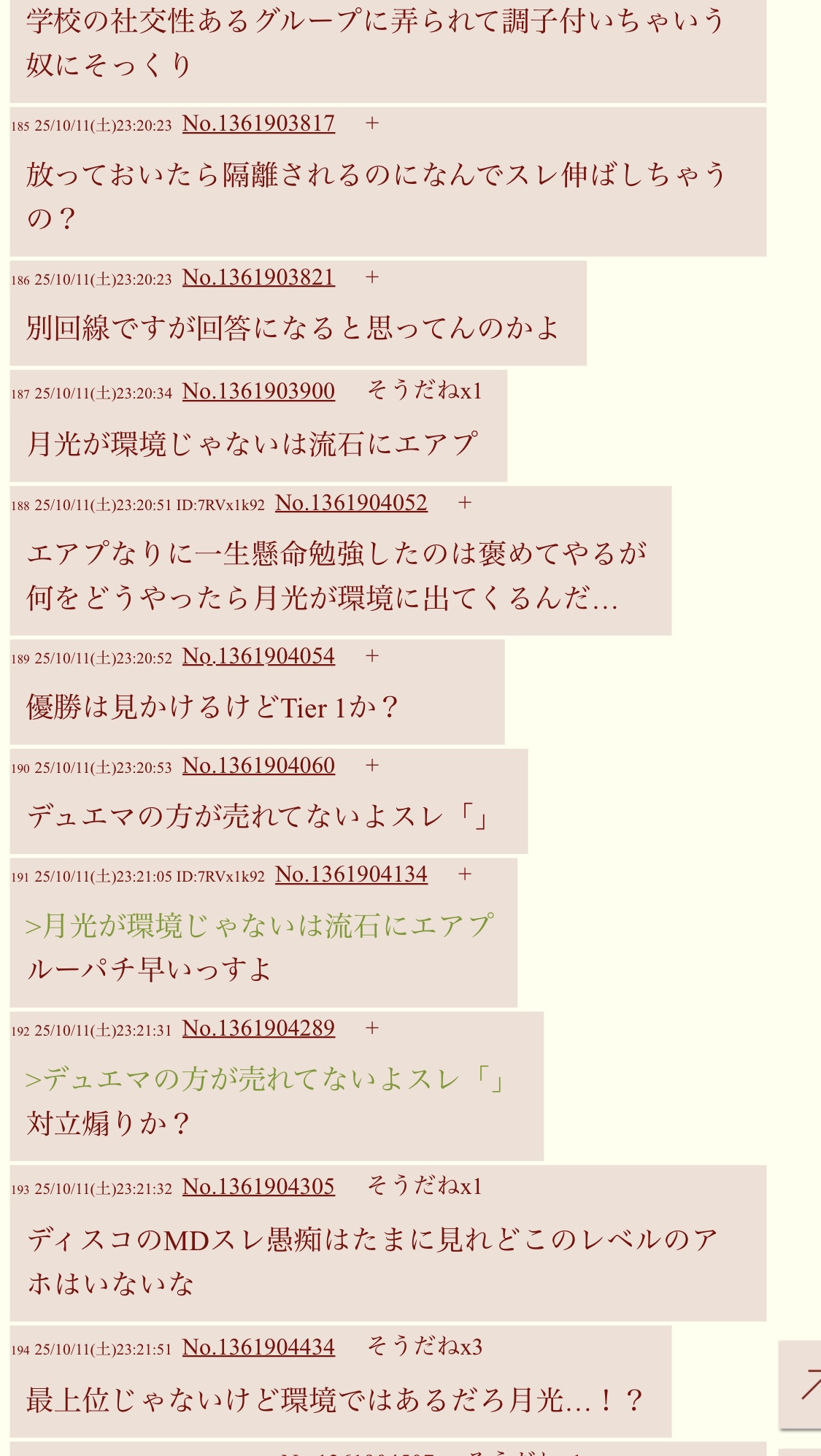
Task: Open post number No.1361903900
Action: coord(258,392)
